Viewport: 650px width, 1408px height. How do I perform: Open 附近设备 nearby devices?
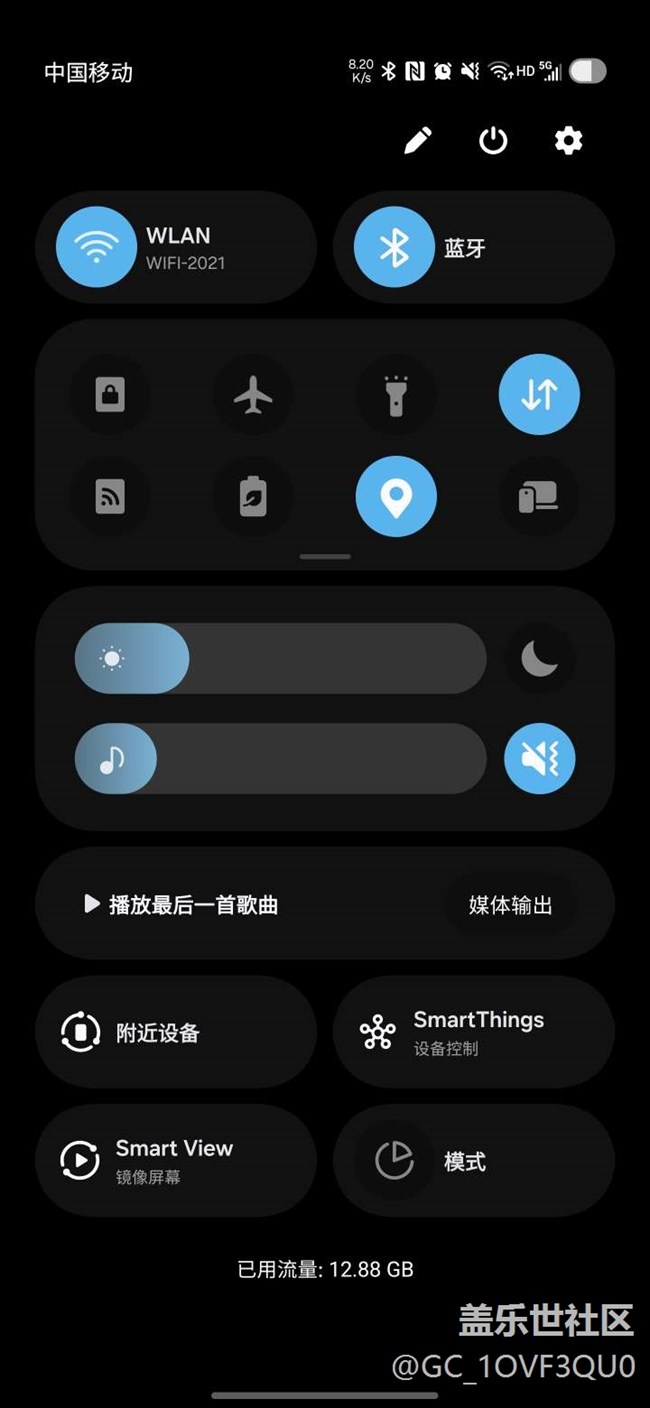click(x=176, y=1033)
